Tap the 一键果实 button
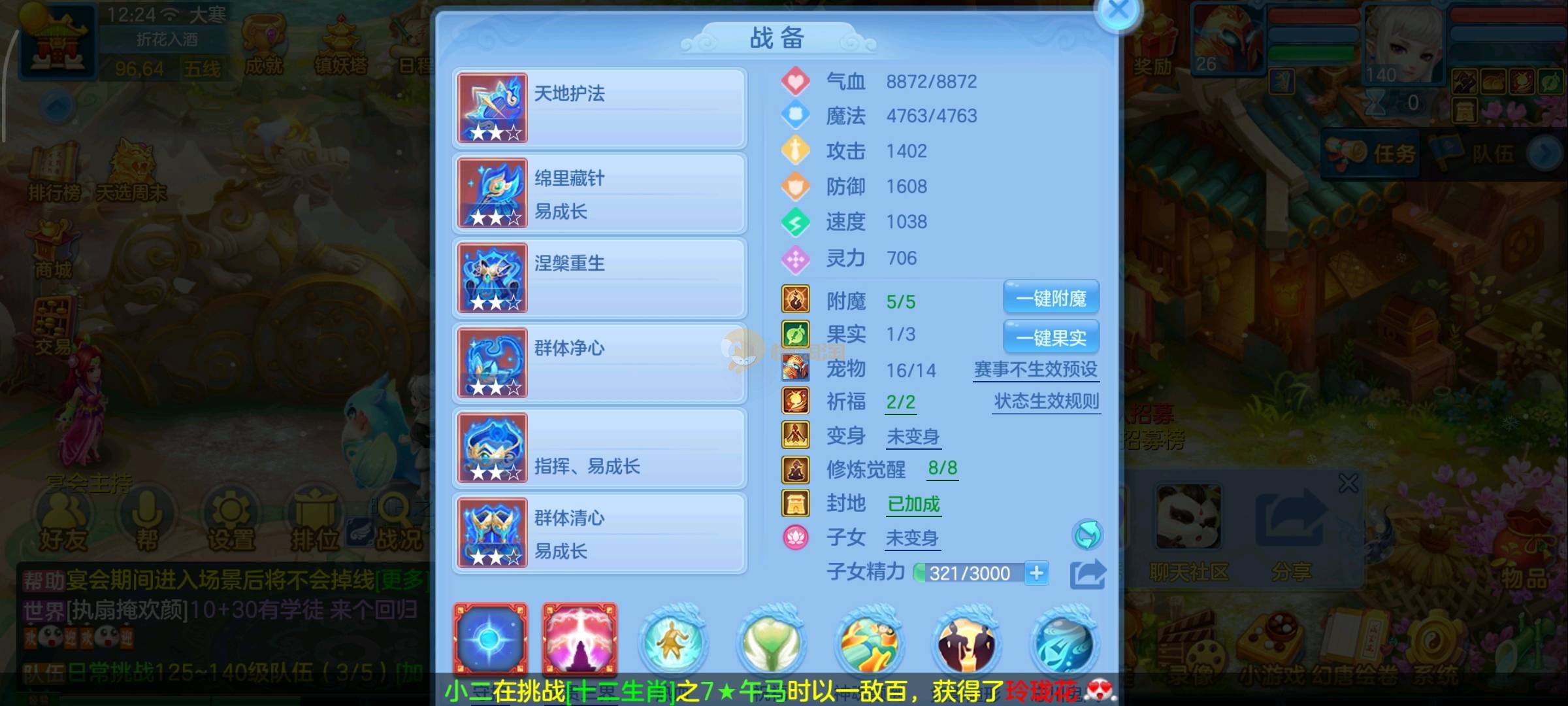This screenshot has width=1568, height=706. (x=1051, y=337)
